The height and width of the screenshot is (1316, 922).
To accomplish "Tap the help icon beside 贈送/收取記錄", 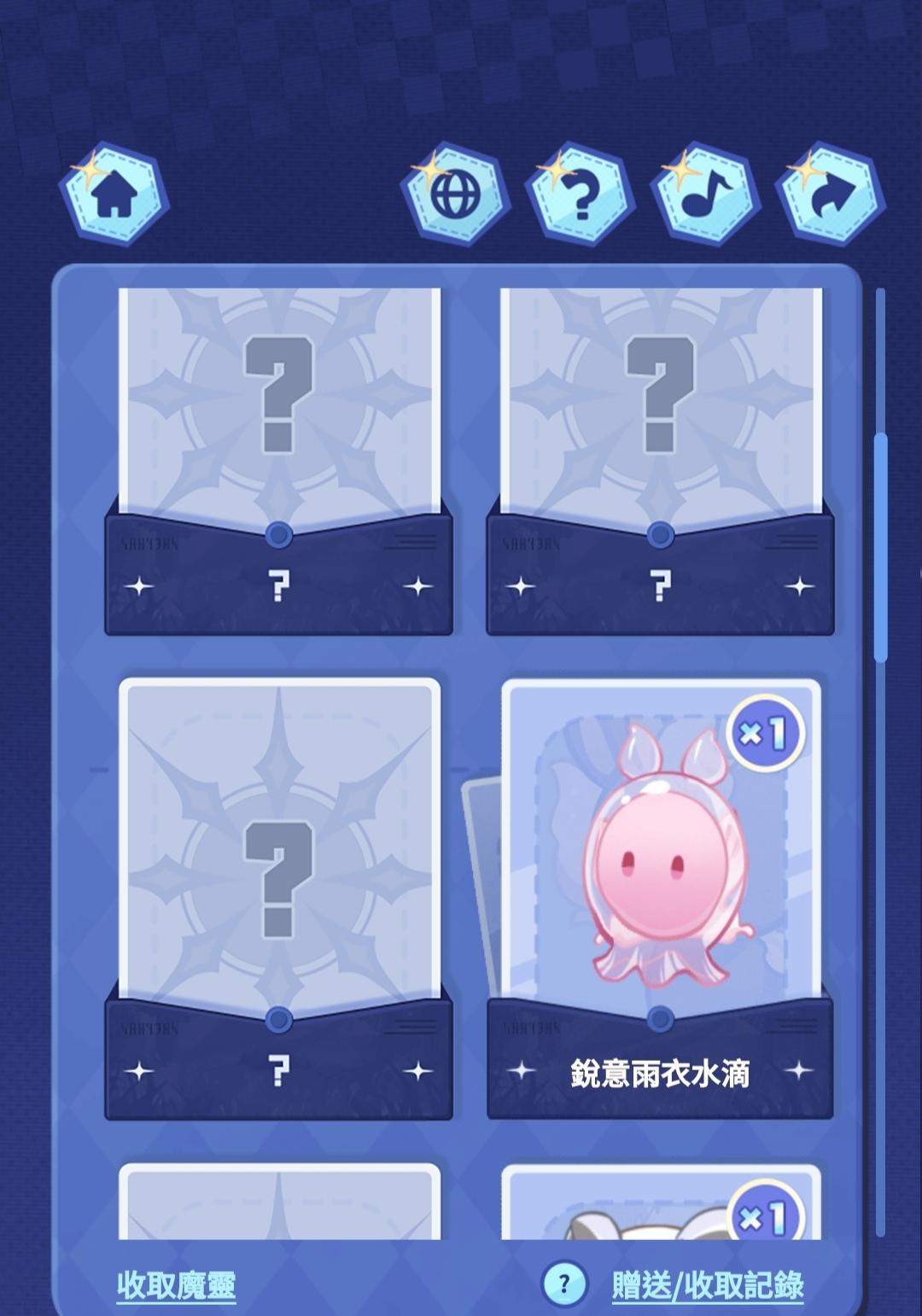I will [564, 1284].
